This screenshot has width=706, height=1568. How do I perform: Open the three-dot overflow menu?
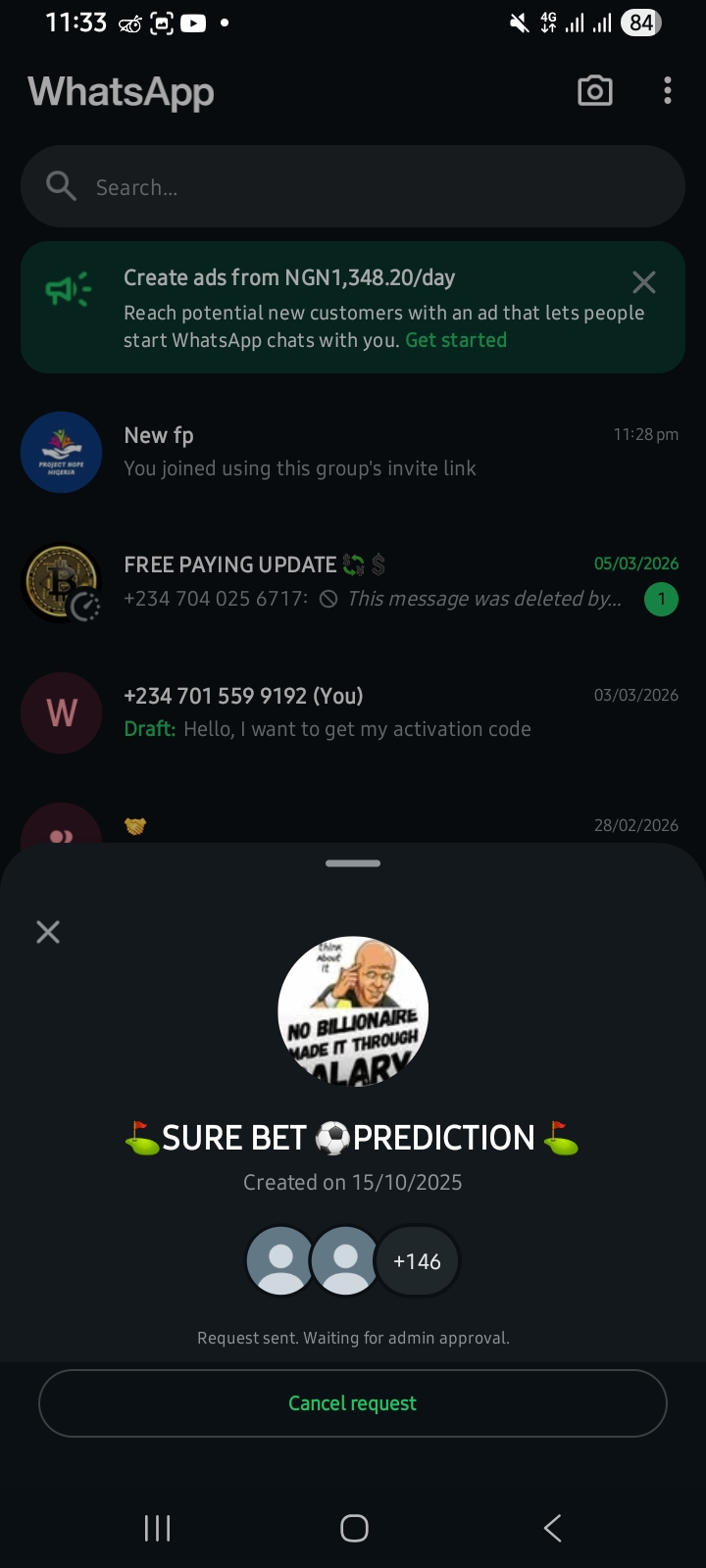[668, 91]
